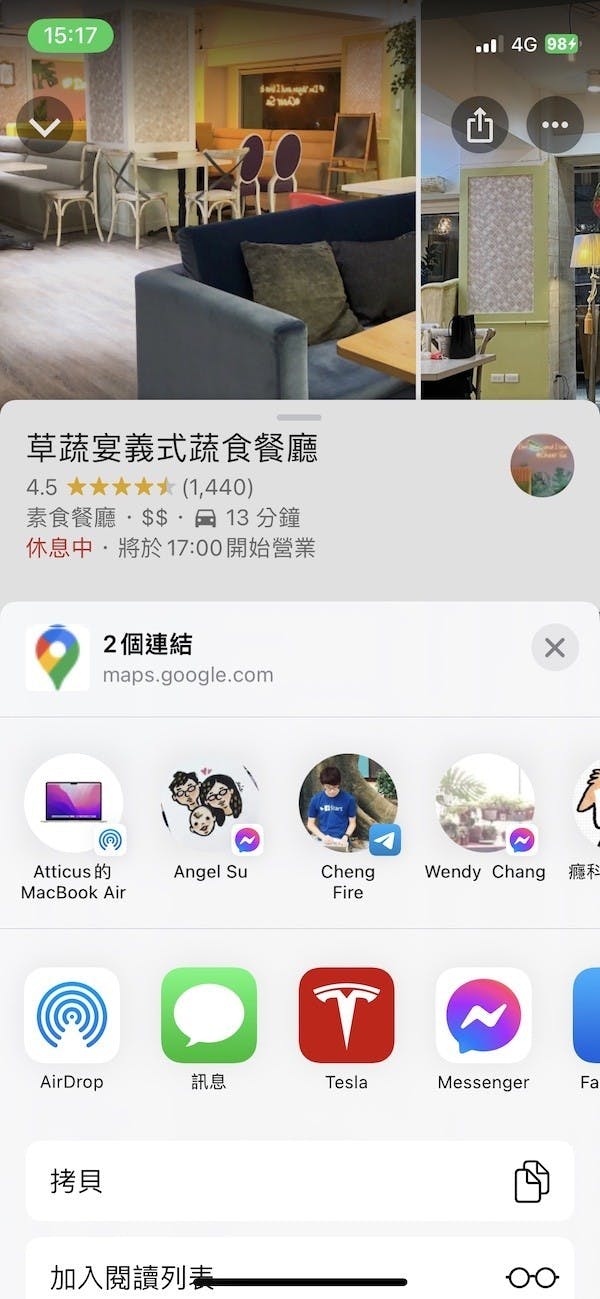Collapse the place photo view with down chevron
Viewport: 600px width, 1299px height.
click(x=45, y=126)
